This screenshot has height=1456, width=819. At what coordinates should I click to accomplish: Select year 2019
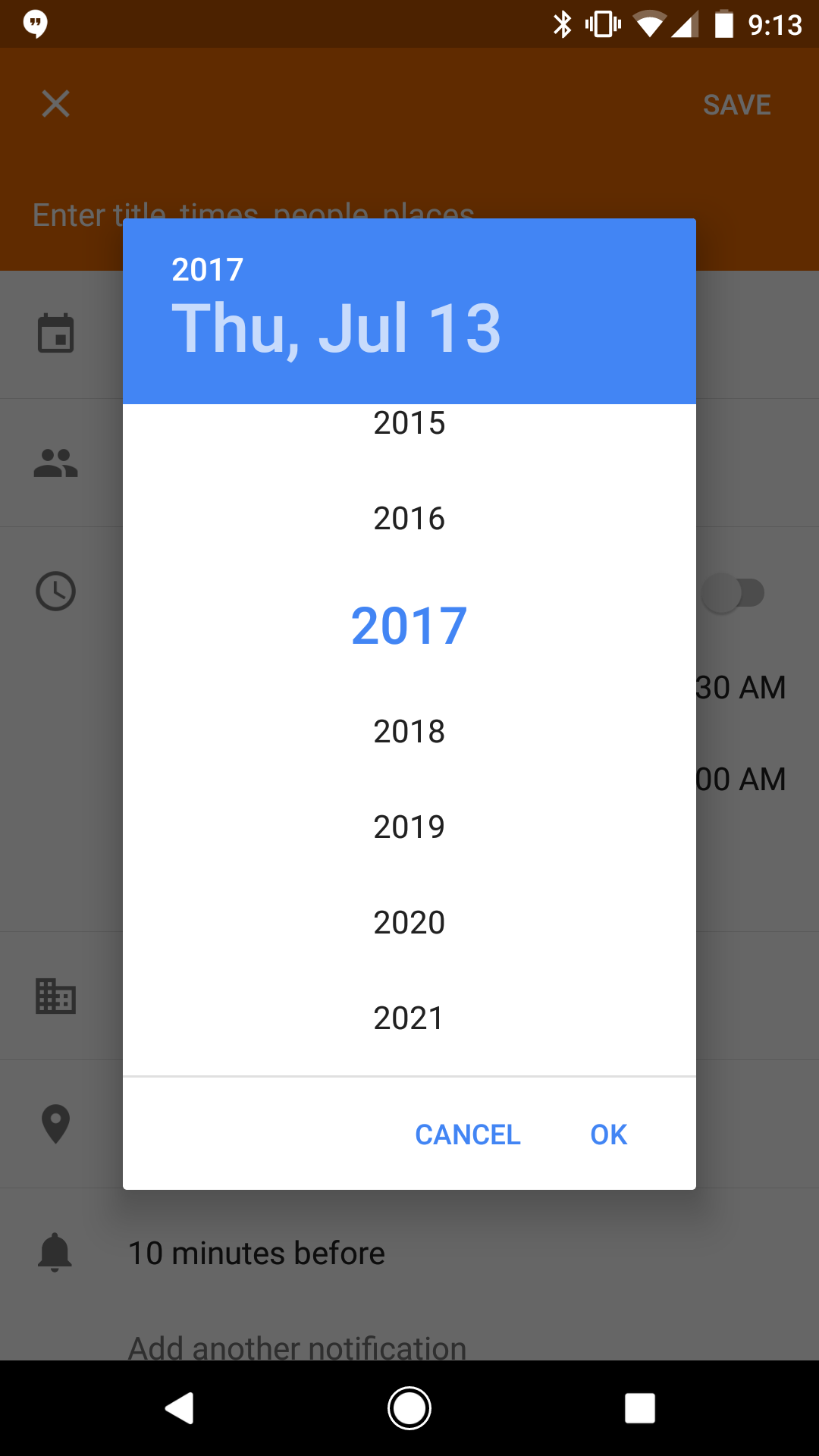tap(409, 827)
